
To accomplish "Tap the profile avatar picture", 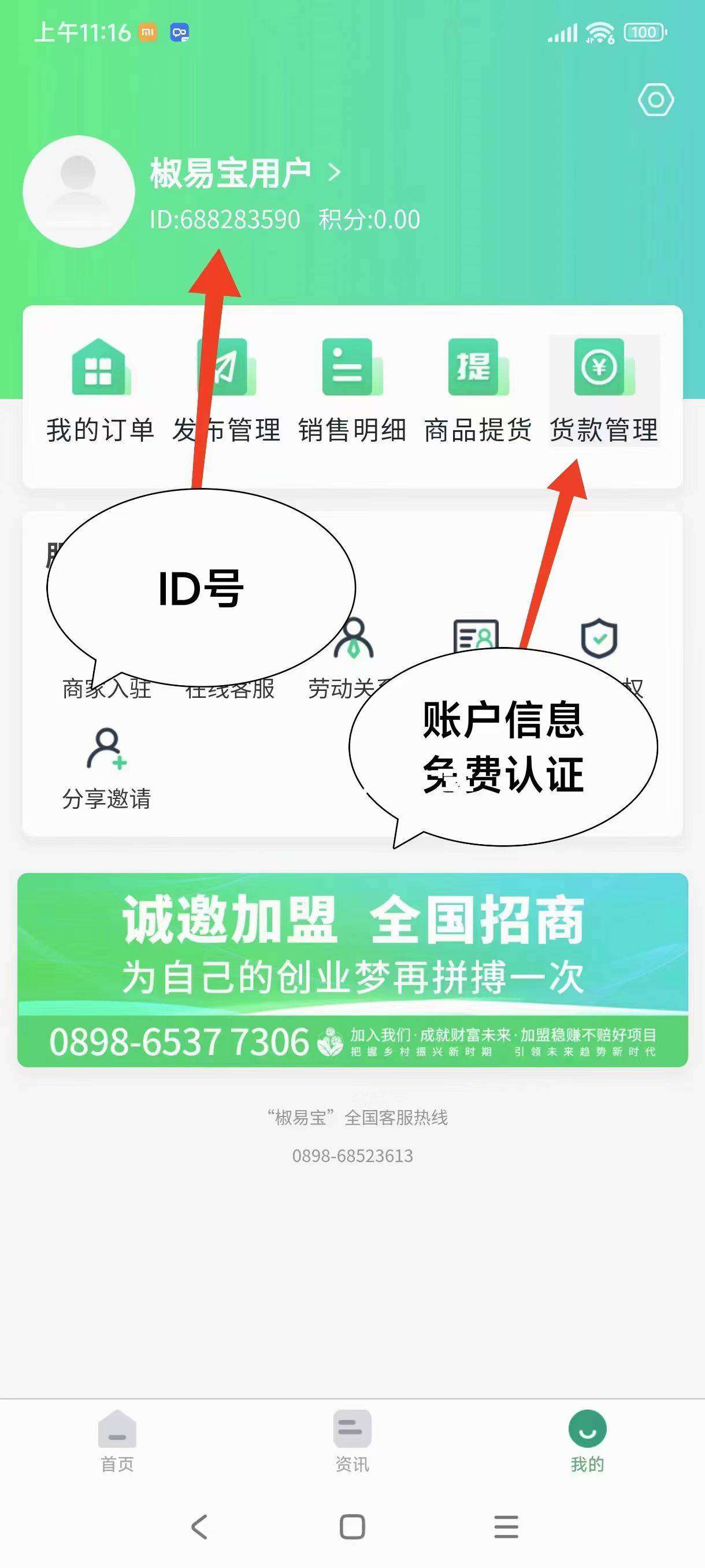I will click(x=79, y=192).
